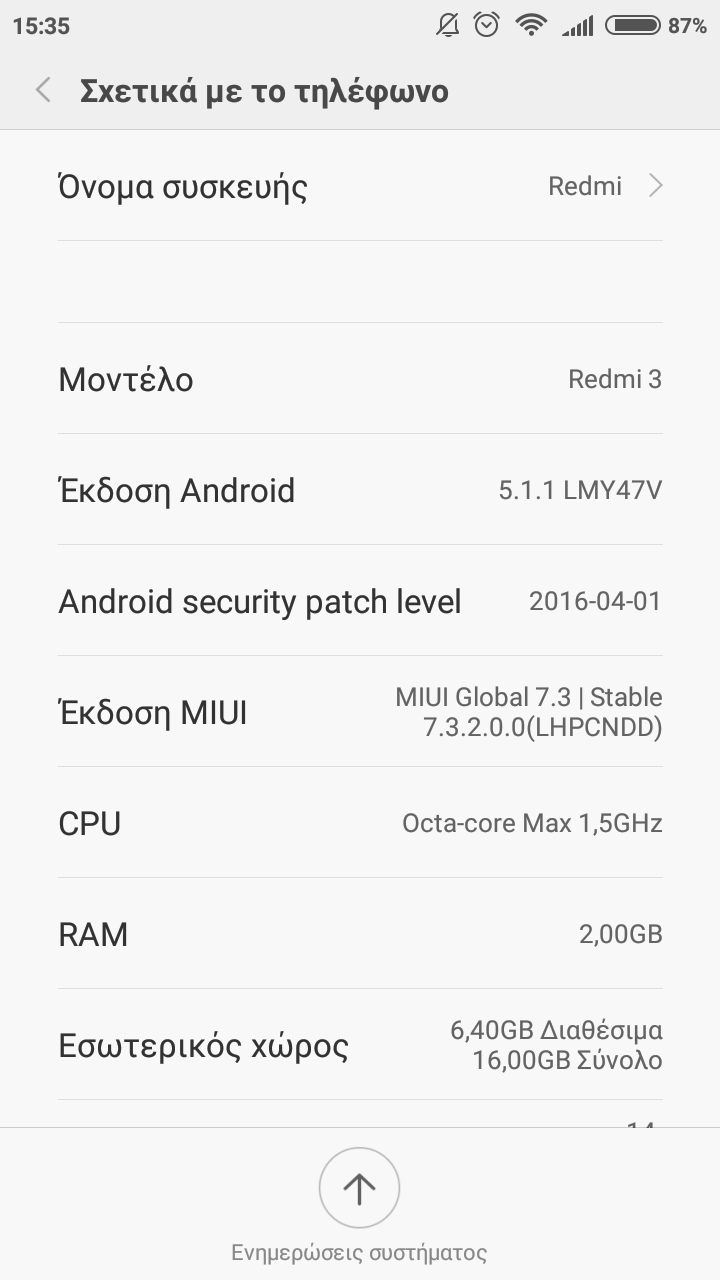Tap the Android security patch level row
This screenshot has height=1280, width=720.
coord(360,601)
